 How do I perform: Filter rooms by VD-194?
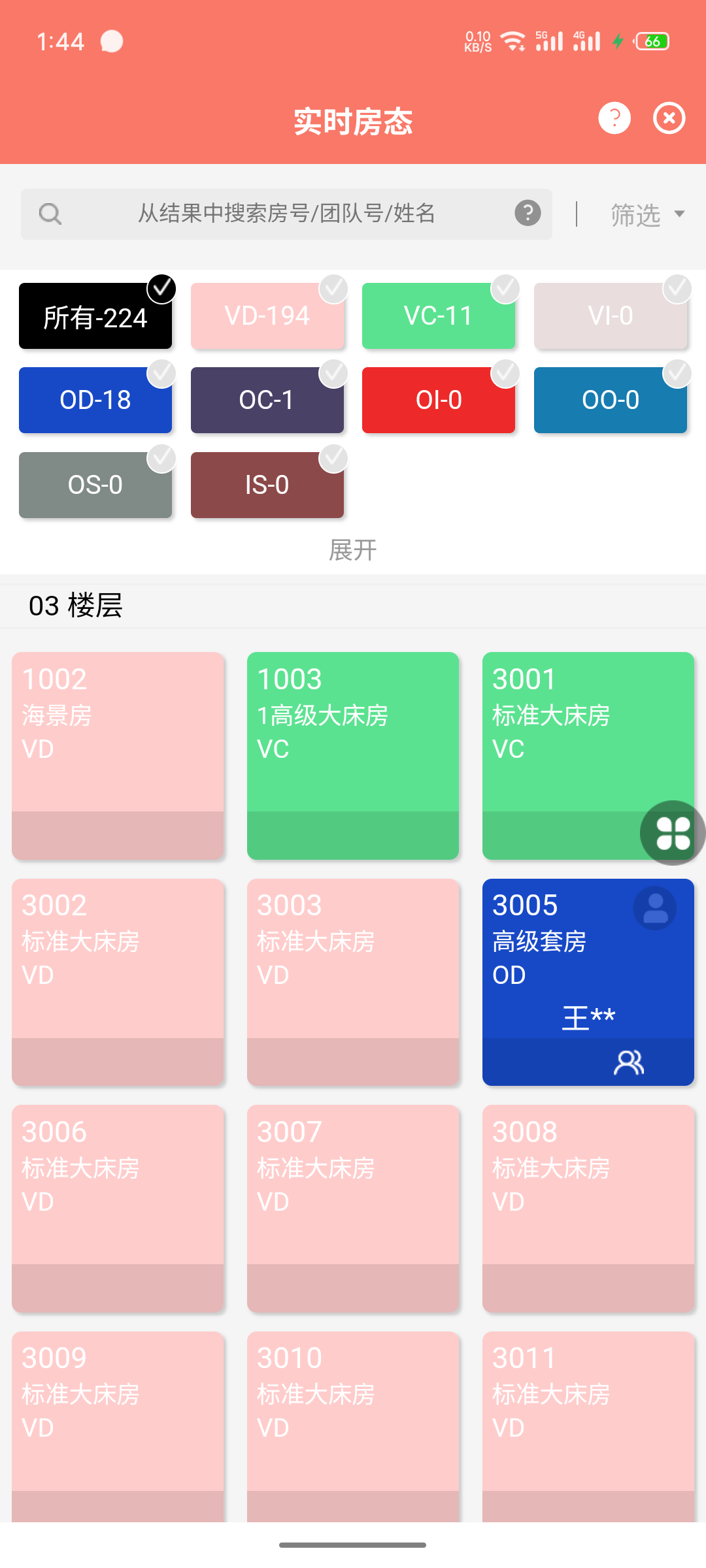click(267, 316)
